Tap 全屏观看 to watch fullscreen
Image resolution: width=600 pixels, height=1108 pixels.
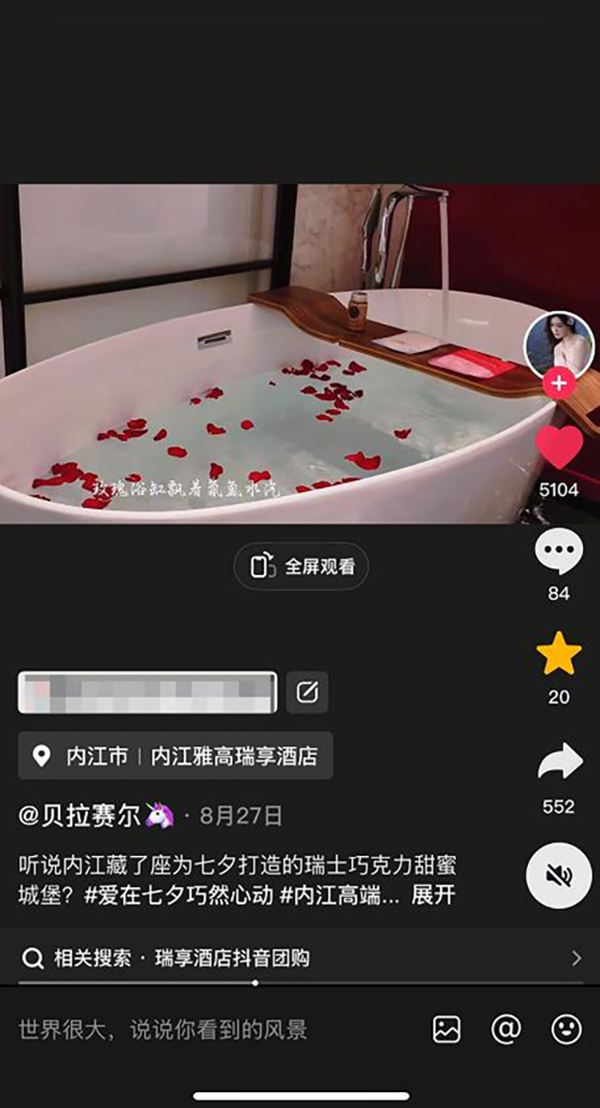[x=302, y=566]
